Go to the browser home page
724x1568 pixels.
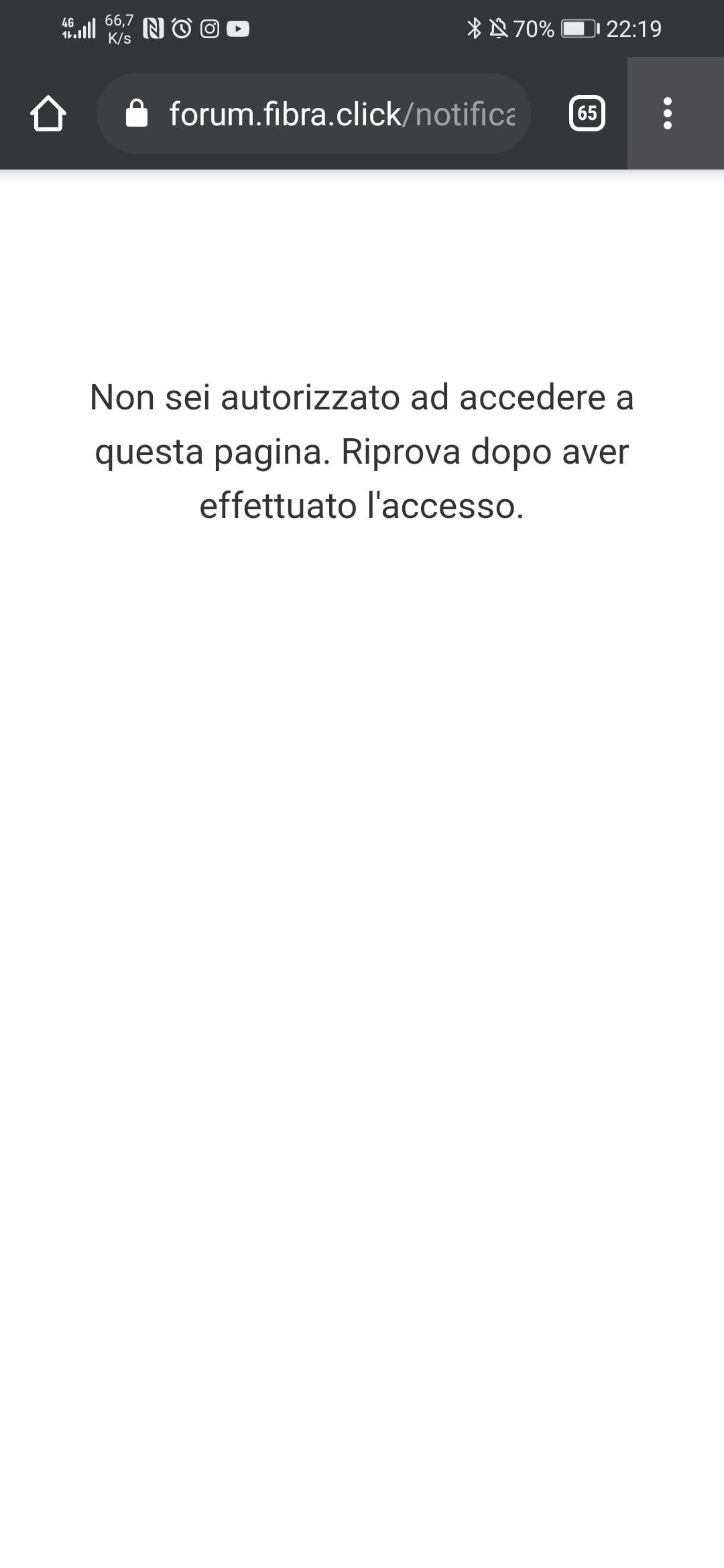click(48, 113)
